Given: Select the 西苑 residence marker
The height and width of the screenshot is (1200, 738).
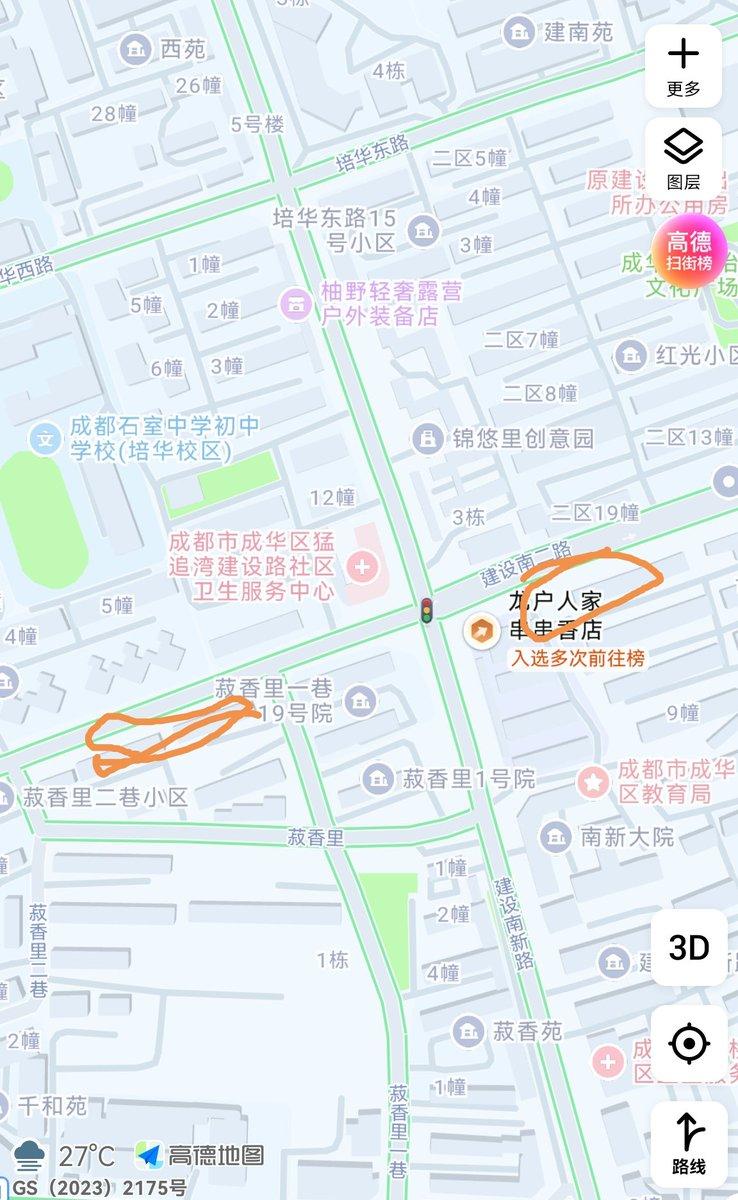Looking at the screenshot, I should (135, 48).
